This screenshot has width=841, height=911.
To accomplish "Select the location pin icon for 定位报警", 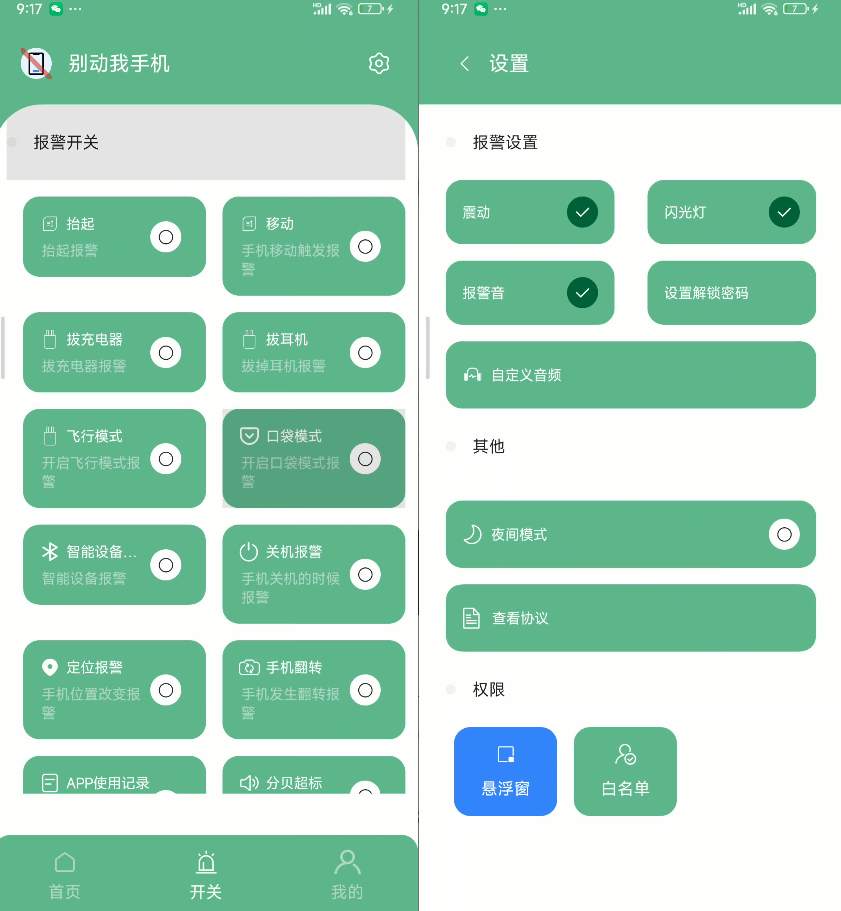I will [x=49, y=667].
